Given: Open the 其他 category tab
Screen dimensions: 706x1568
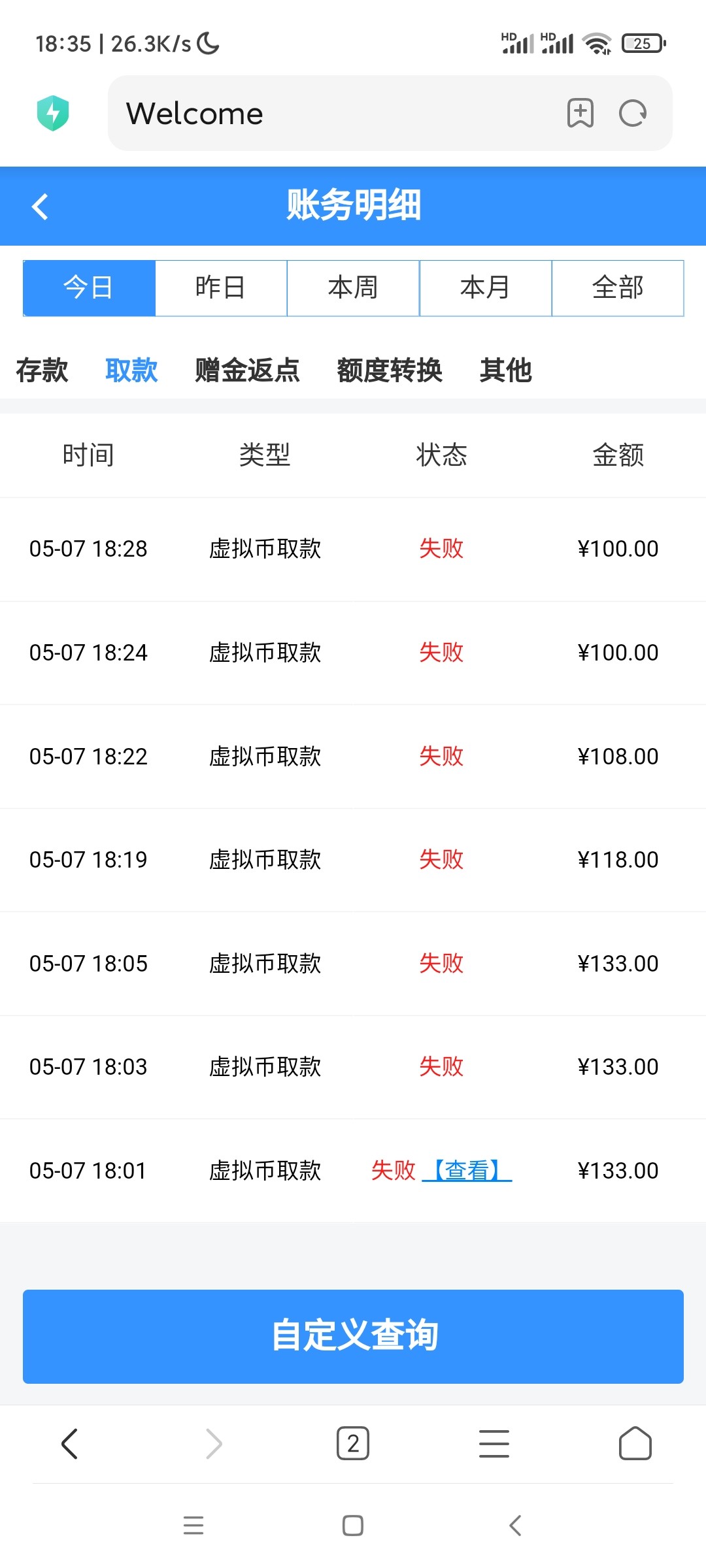Looking at the screenshot, I should [505, 370].
